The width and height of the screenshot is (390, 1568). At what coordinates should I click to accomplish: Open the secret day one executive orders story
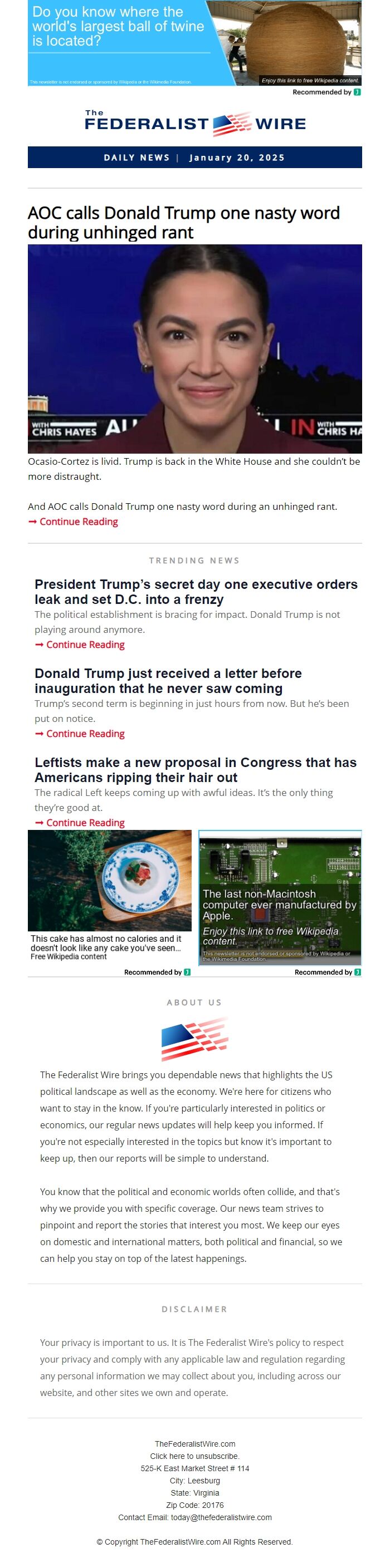[196, 591]
